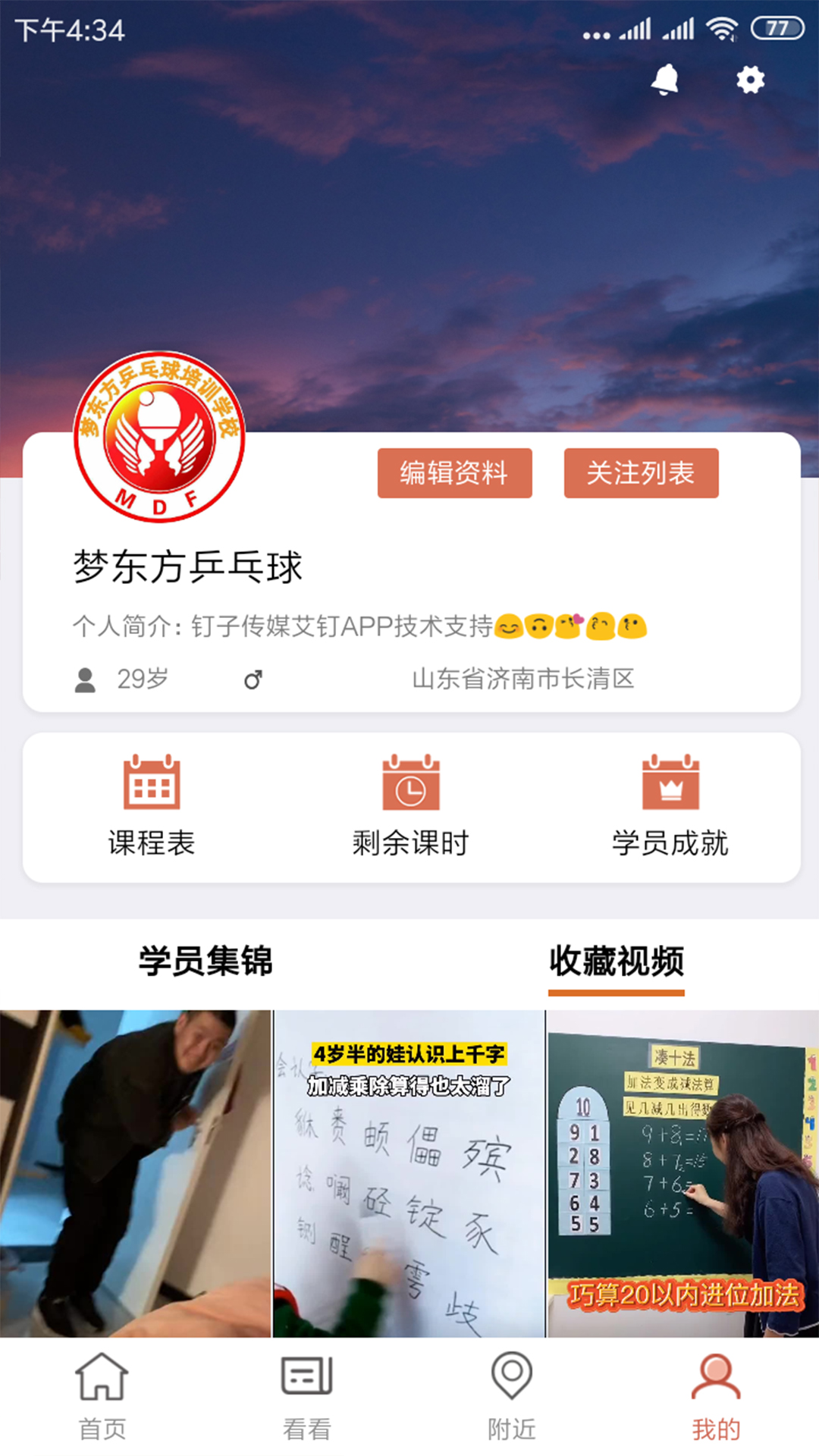
Task: Tap the 编辑资料 button
Action: point(454,473)
